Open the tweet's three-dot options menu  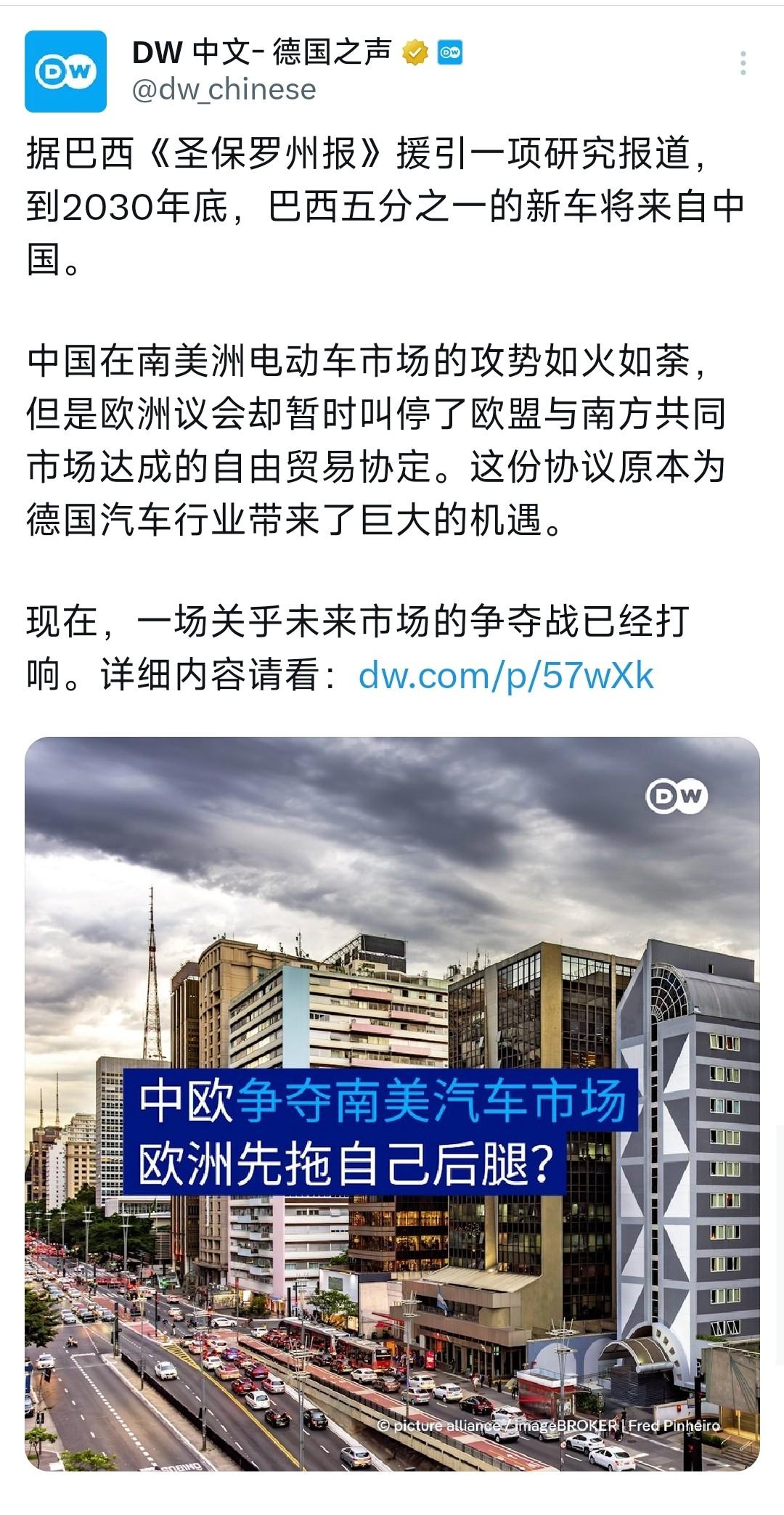[x=742, y=64]
